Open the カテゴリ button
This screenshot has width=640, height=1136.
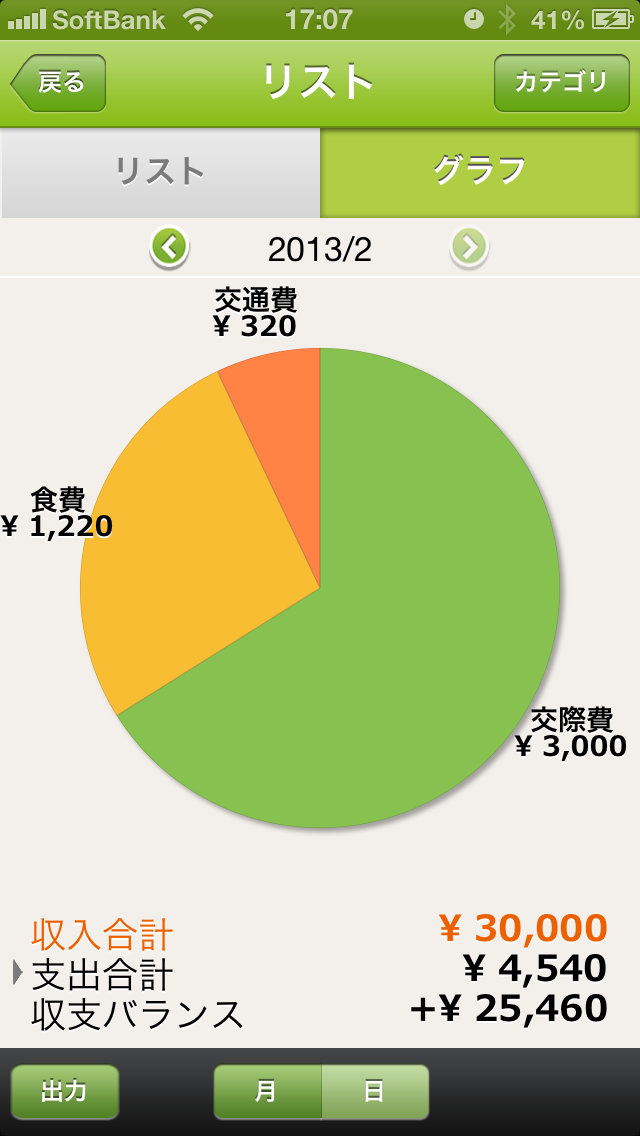pyautogui.click(x=562, y=83)
